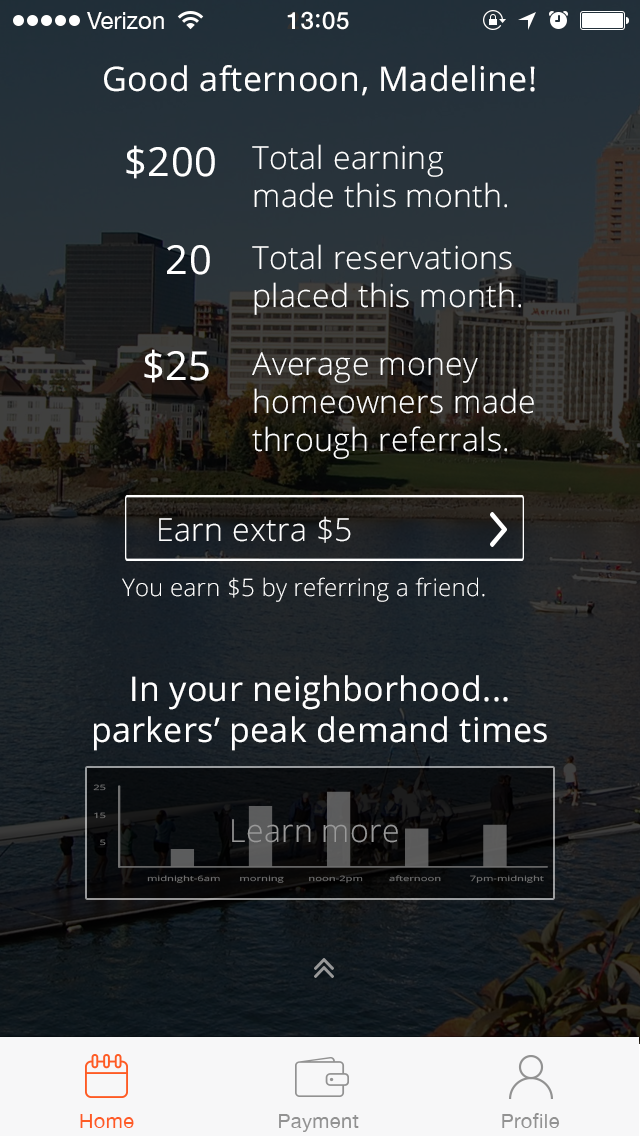Go to the Home tab
The height and width of the screenshot is (1137, 640).
[106, 1091]
